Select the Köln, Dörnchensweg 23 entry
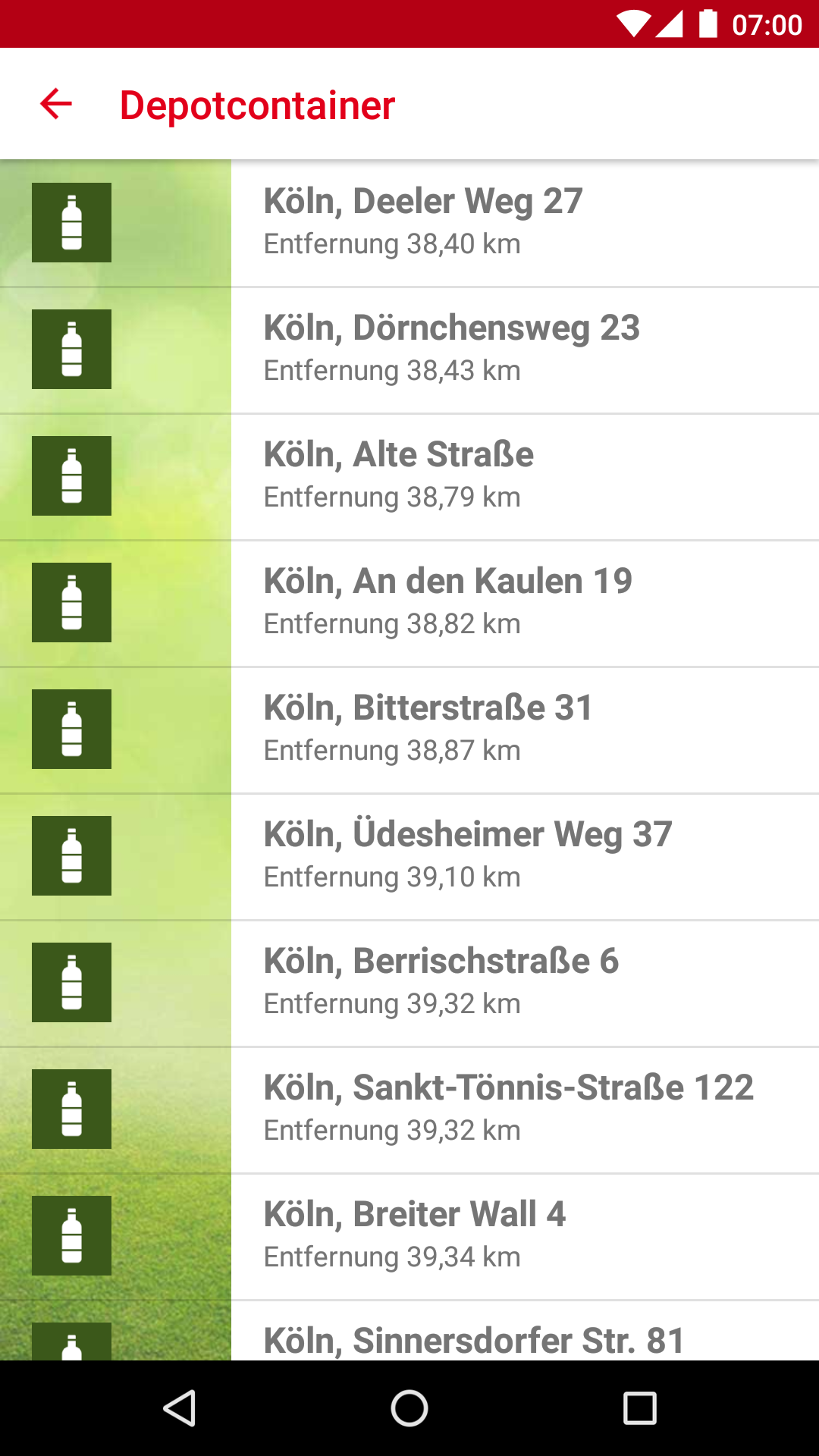Viewport: 819px width, 1456px height. click(x=409, y=350)
